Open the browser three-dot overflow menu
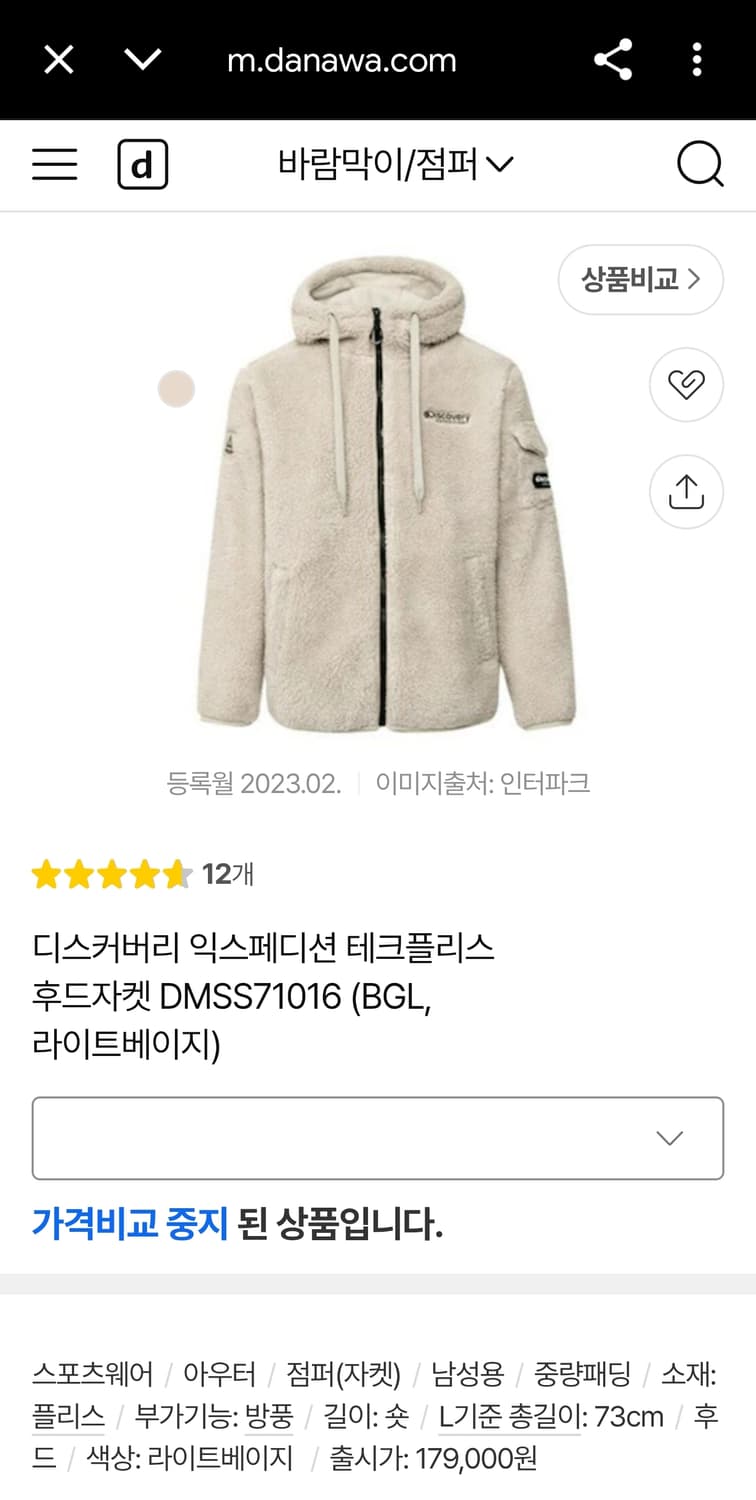This screenshot has height=1500, width=756. [697, 59]
